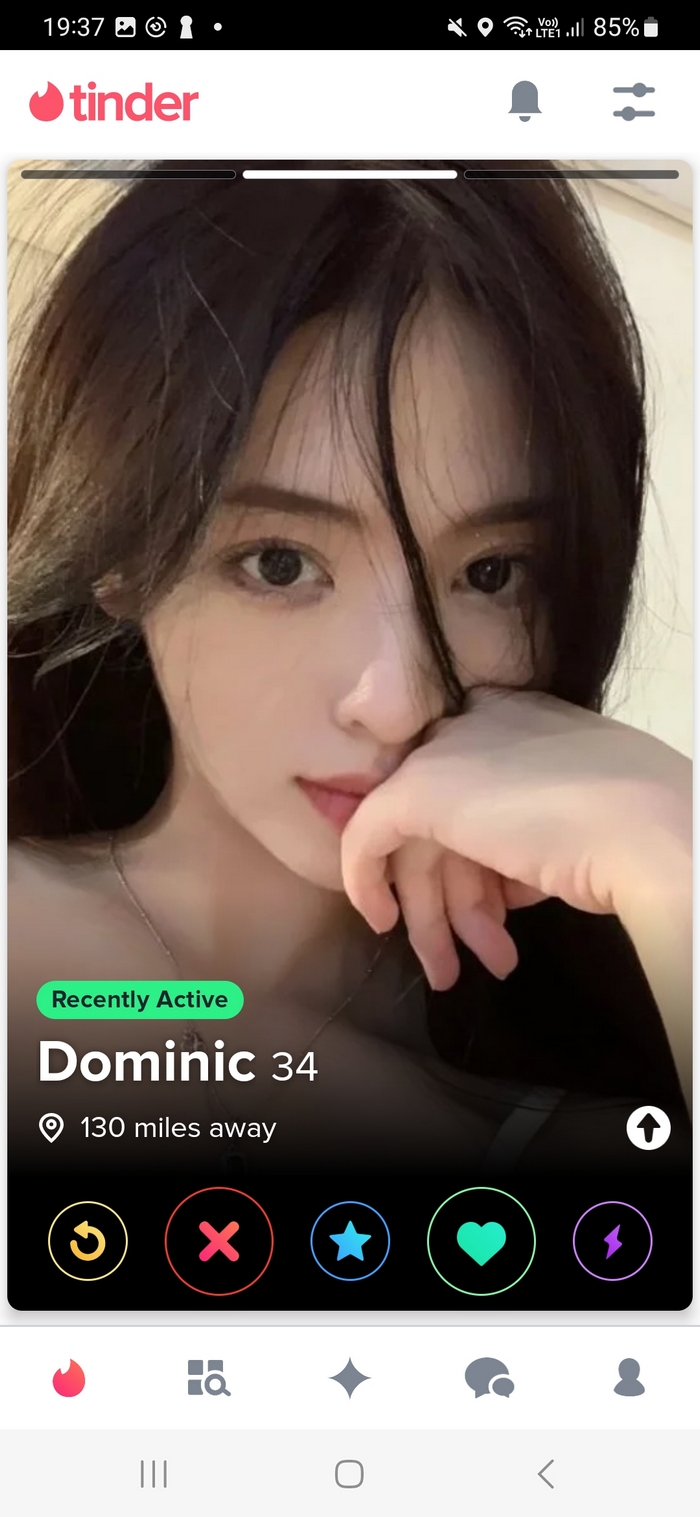Screen dimensions: 700x1517
Task: Open the Explore tab
Action: click(x=209, y=1378)
